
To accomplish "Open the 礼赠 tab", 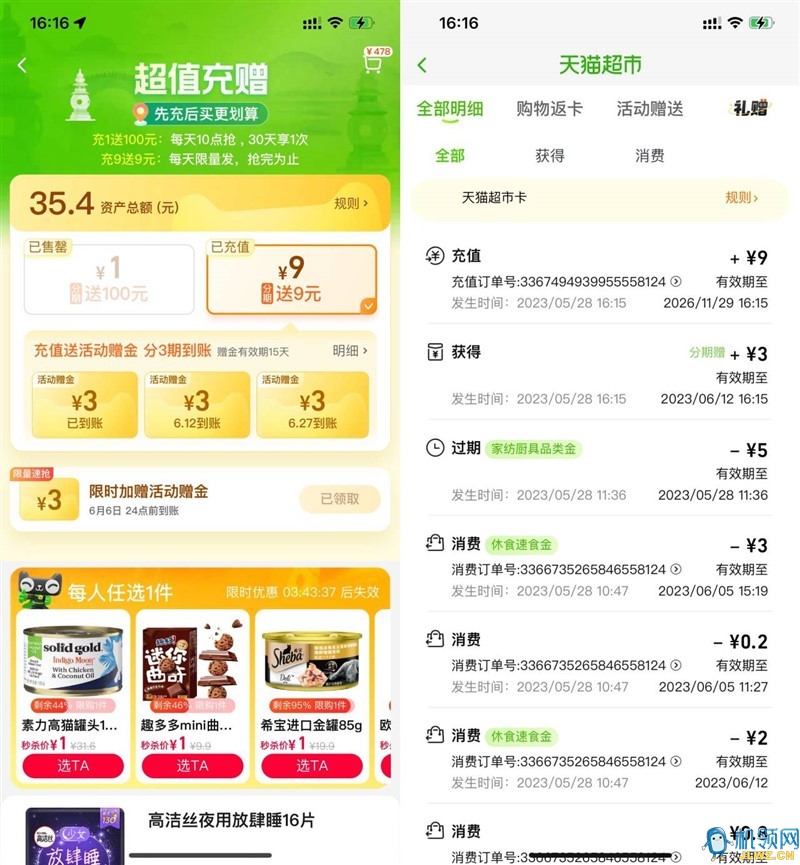I will (x=750, y=110).
